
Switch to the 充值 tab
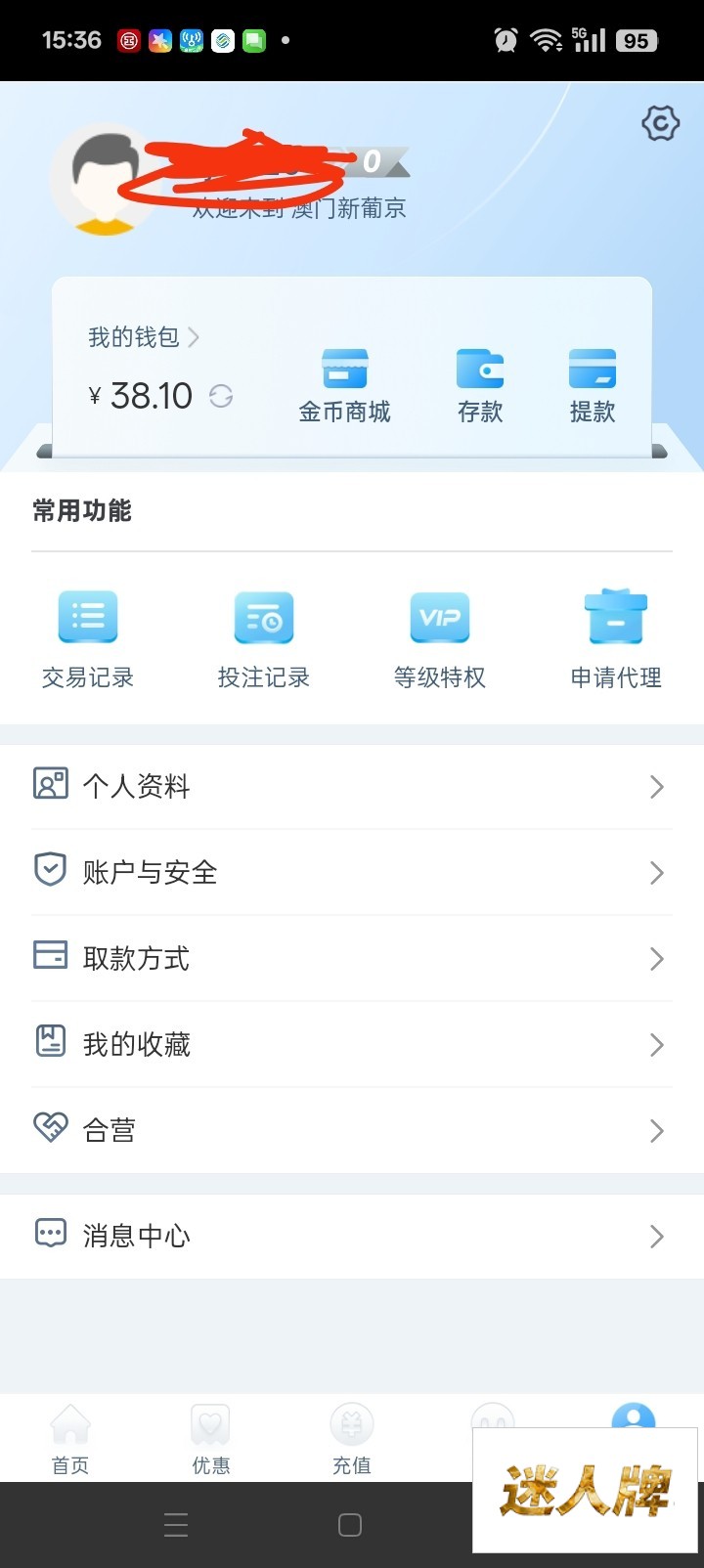(352, 1439)
